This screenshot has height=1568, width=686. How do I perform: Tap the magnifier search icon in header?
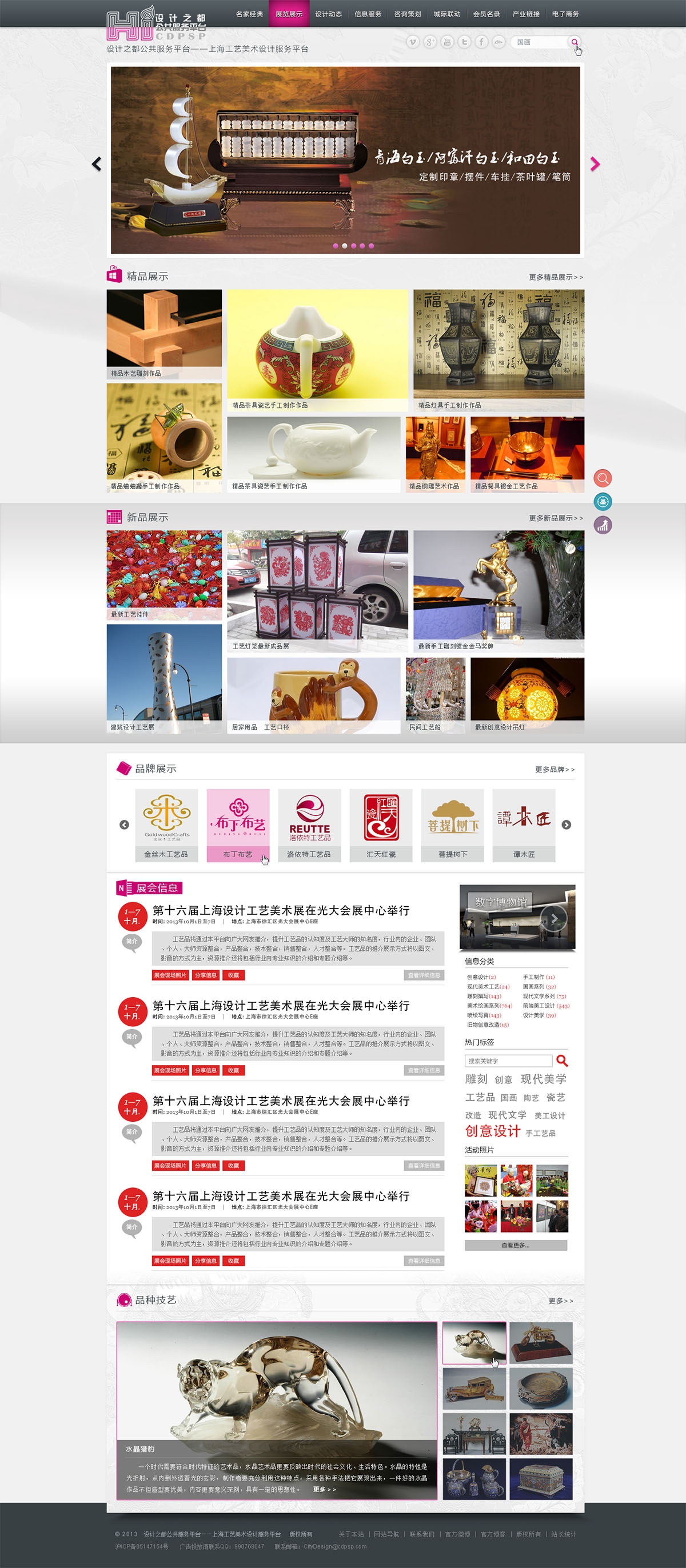tap(574, 42)
